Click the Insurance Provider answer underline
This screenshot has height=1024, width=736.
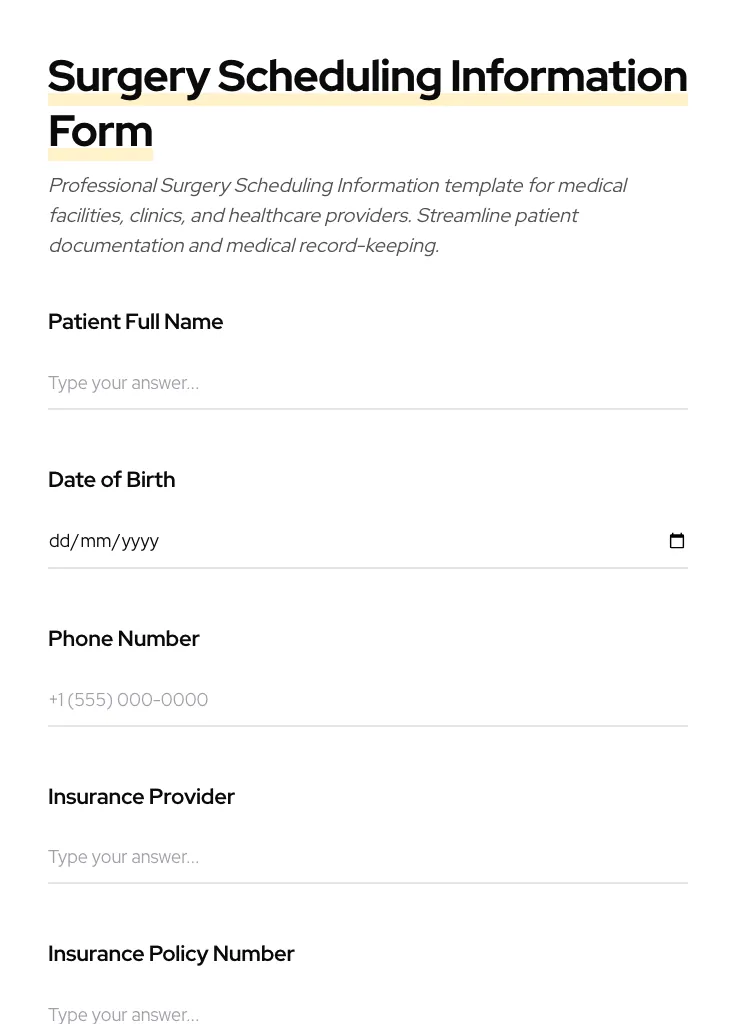[367, 882]
